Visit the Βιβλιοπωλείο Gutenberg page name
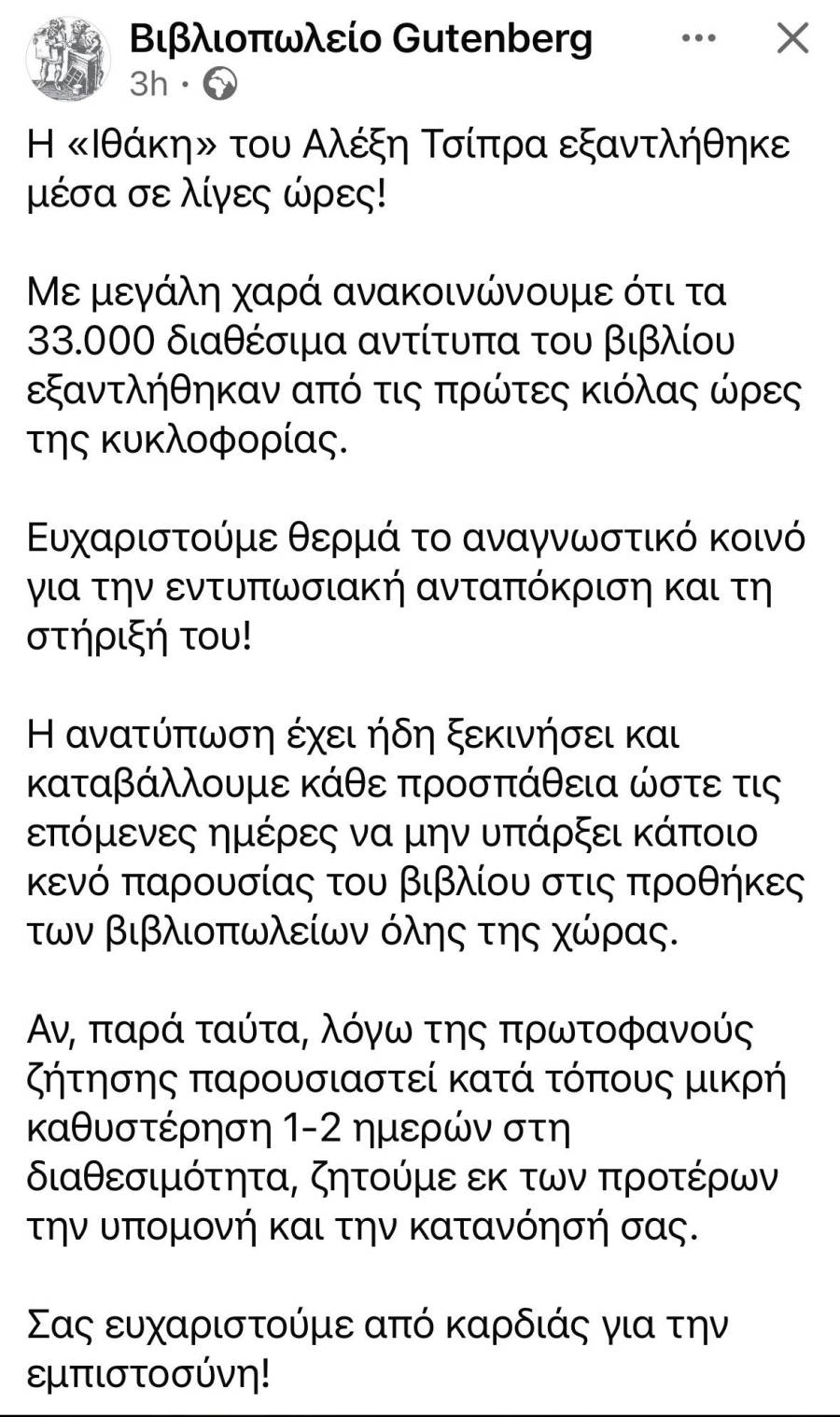The width and height of the screenshot is (840, 1417). point(360,37)
